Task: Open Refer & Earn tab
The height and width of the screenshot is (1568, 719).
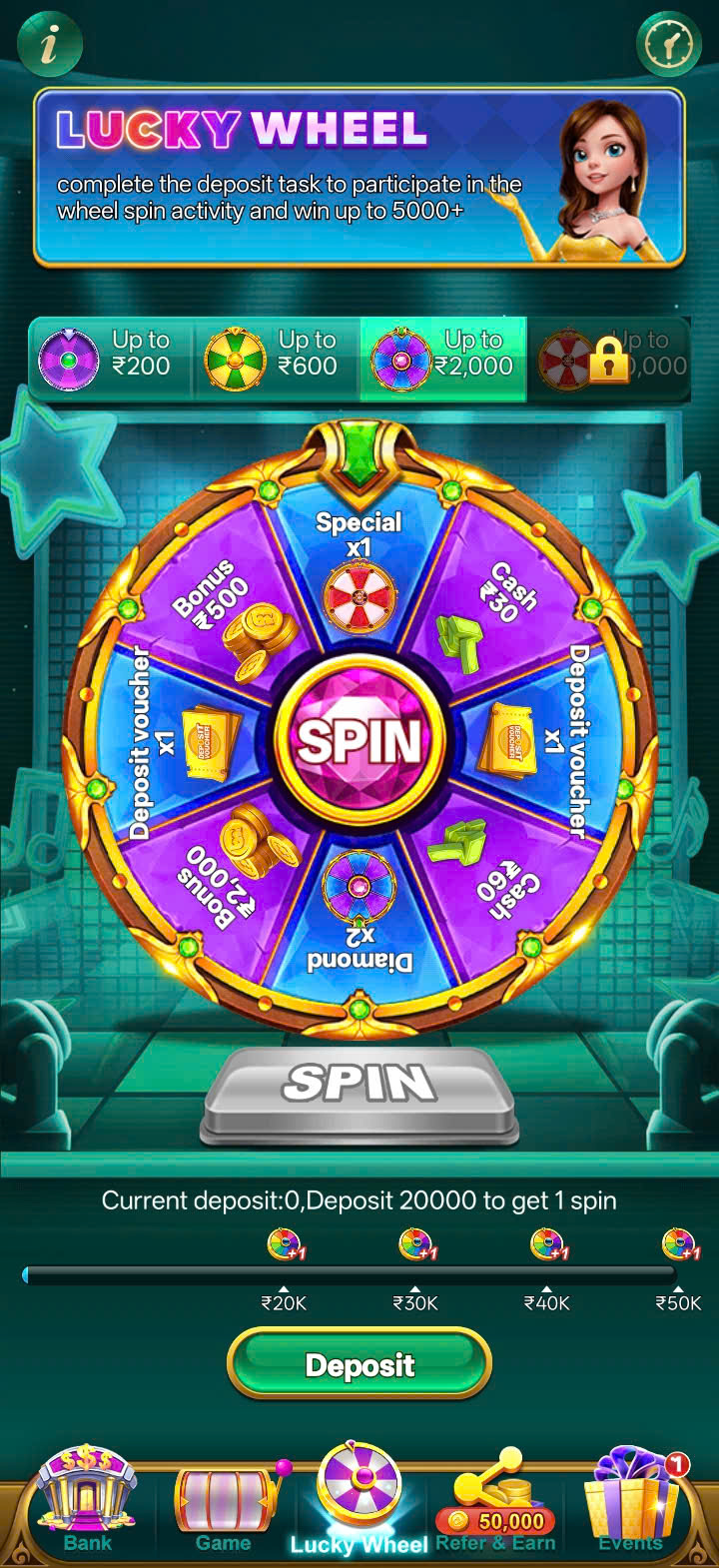Action: pos(495,1503)
